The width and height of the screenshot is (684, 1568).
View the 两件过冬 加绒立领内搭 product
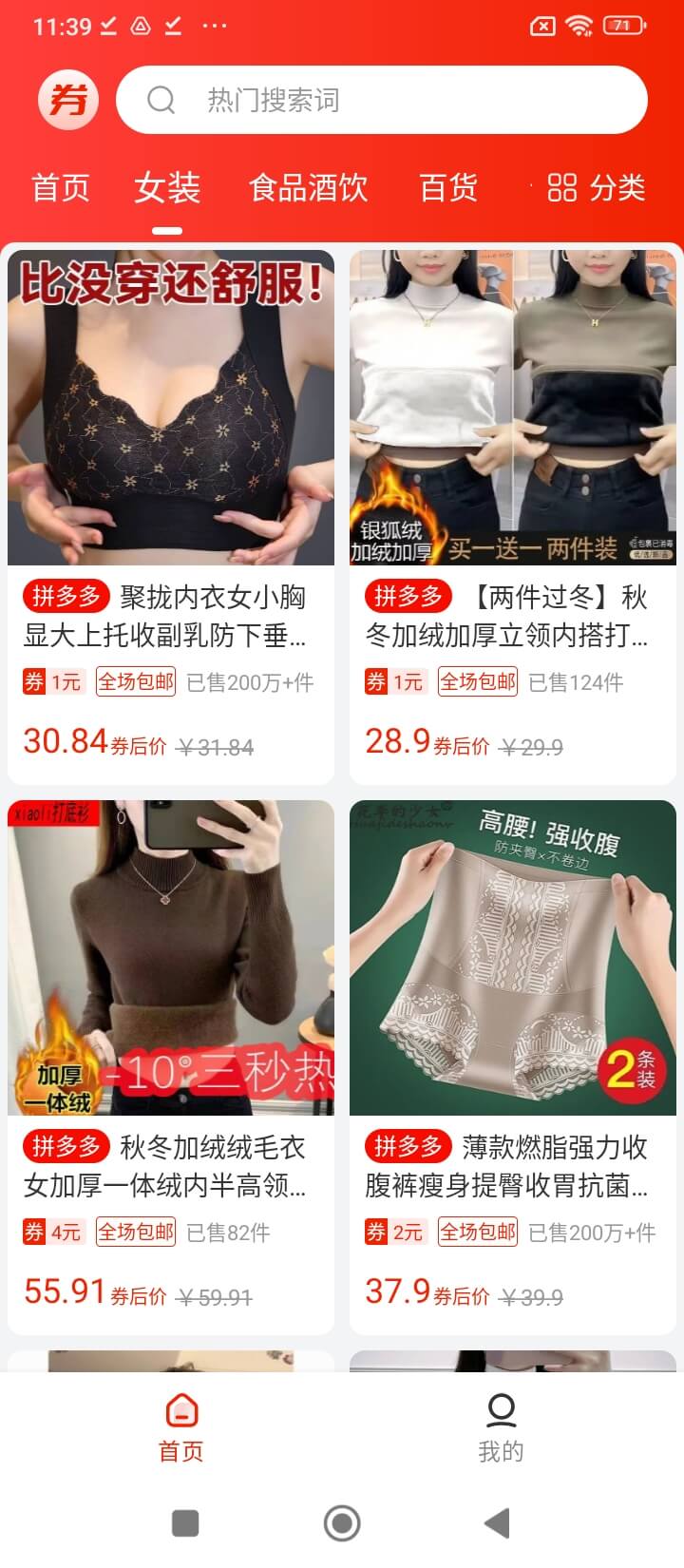click(x=513, y=513)
